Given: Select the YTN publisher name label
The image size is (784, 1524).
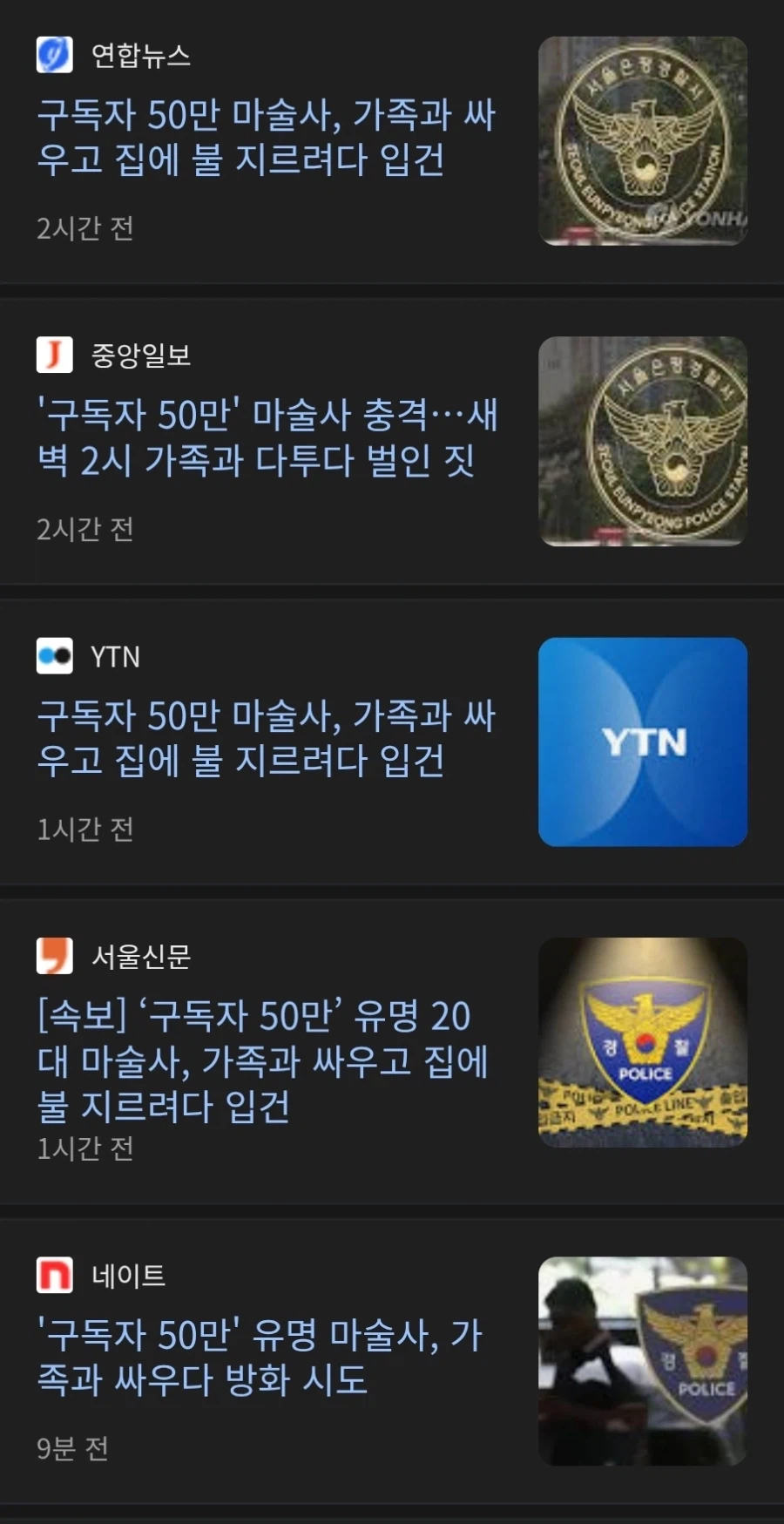Looking at the screenshot, I should click(x=116, y=657).
